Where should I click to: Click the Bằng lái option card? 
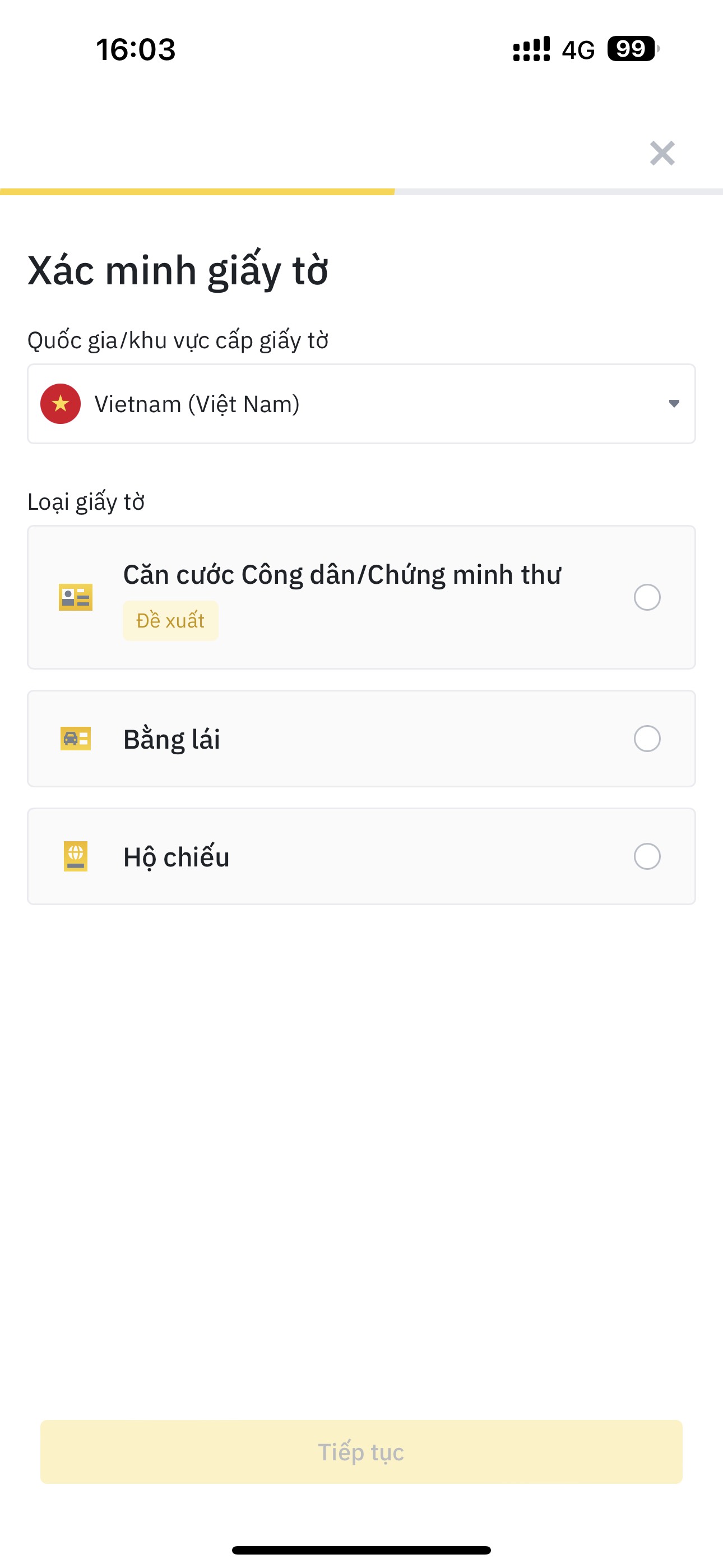click(x=361, y=739)
